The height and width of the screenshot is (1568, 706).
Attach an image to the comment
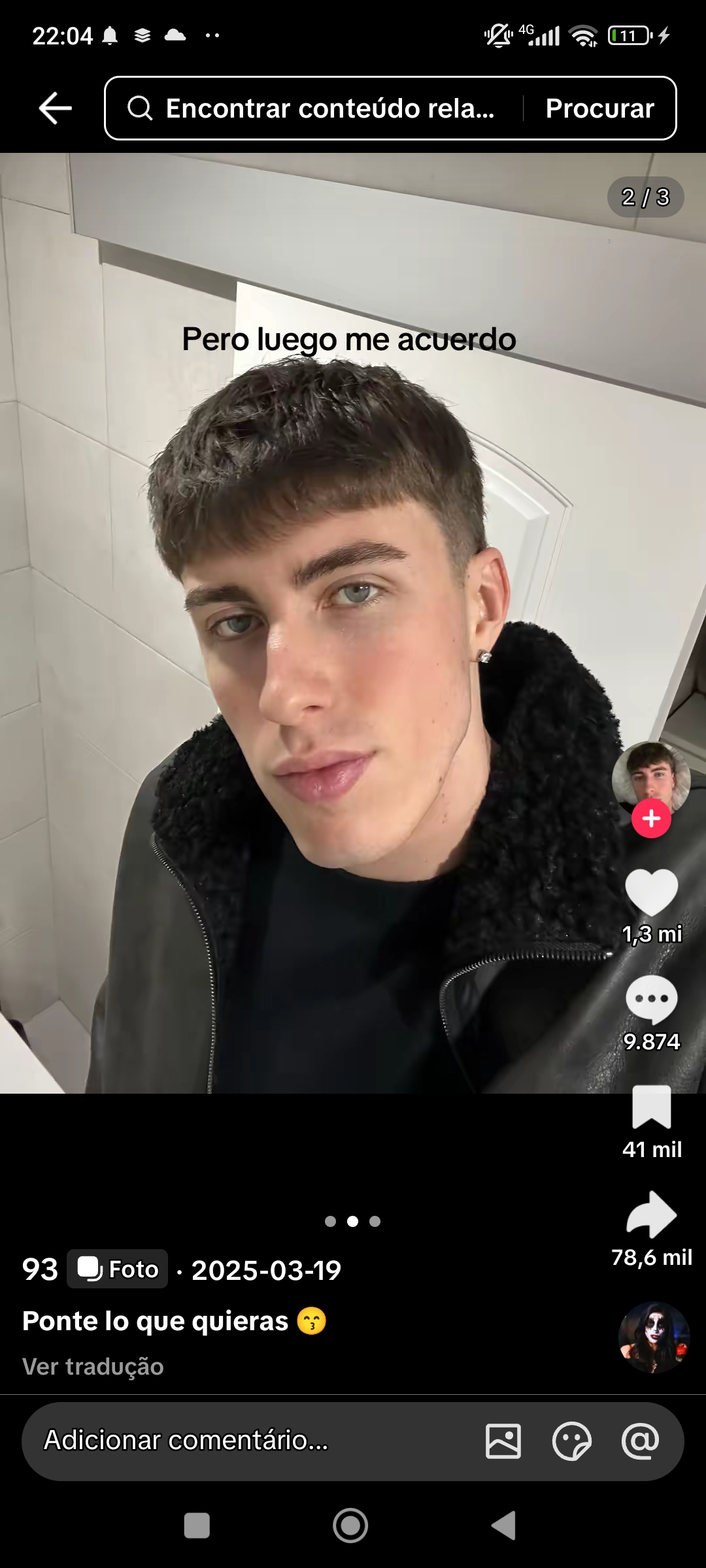tap(503, 1441)
